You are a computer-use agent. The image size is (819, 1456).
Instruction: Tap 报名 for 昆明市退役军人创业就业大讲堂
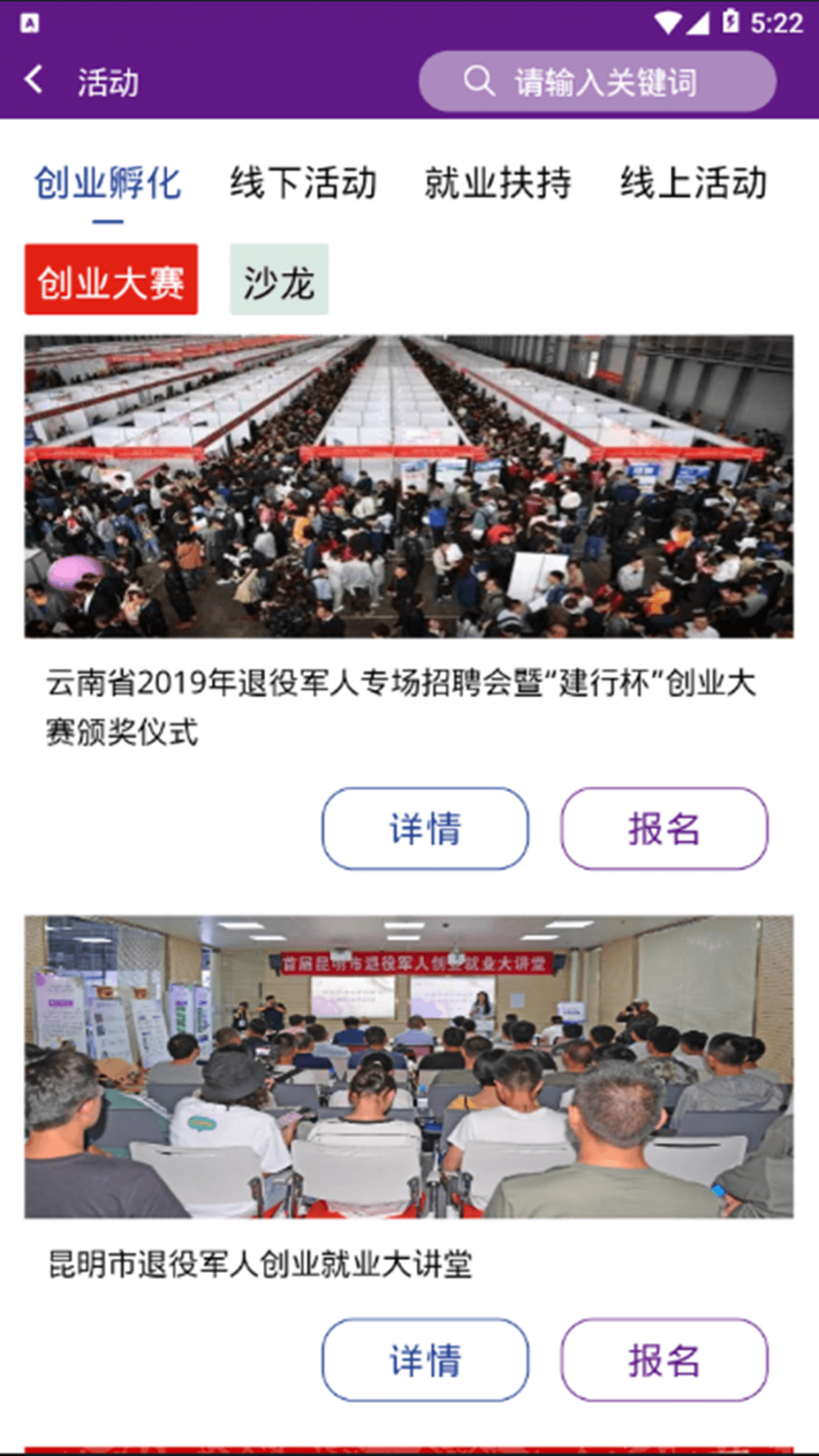point(664,1359)
